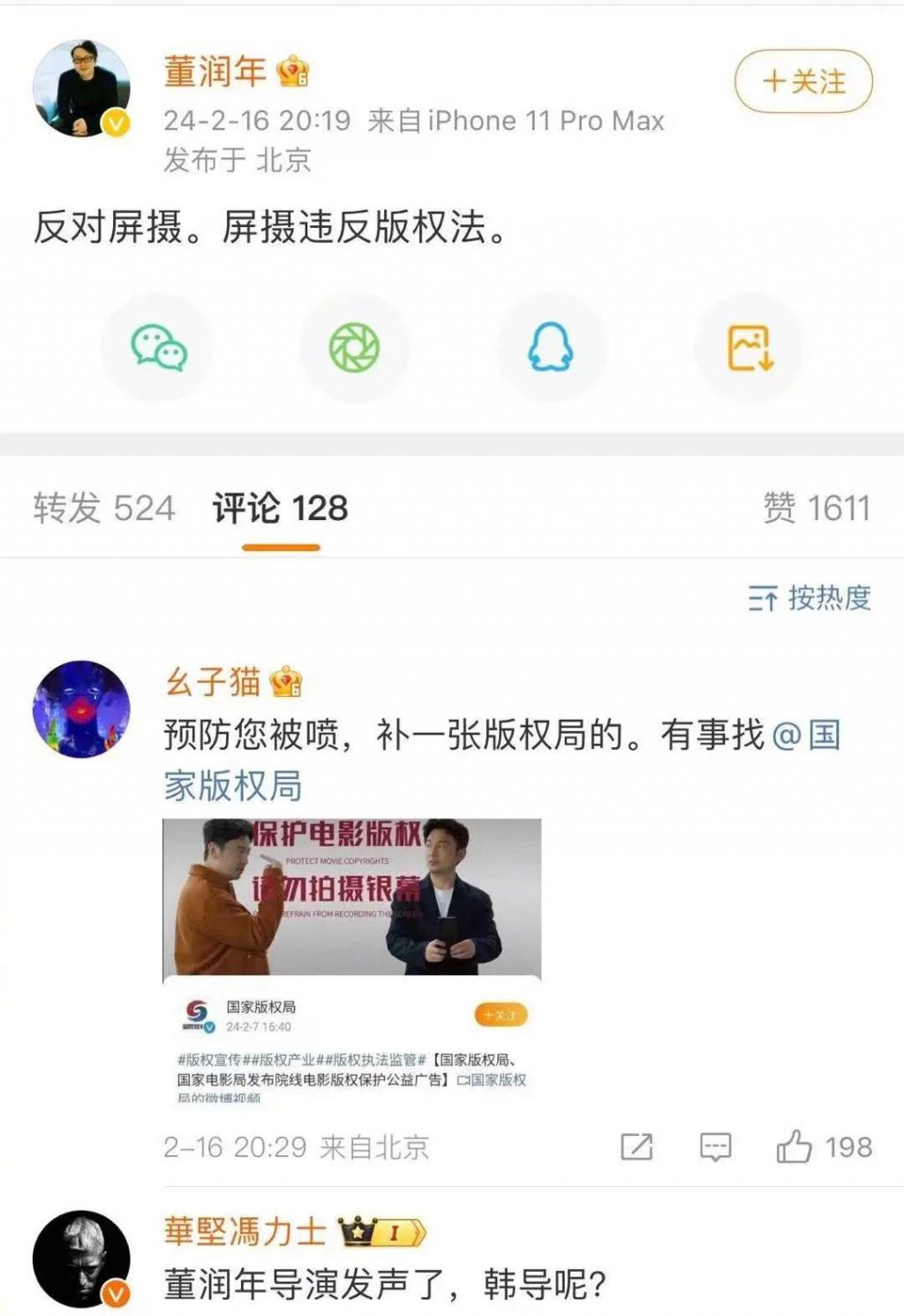This screenshot has width=904, height=1316.
Task: Share the post to WeChat Moments
Action: (354, 347)
